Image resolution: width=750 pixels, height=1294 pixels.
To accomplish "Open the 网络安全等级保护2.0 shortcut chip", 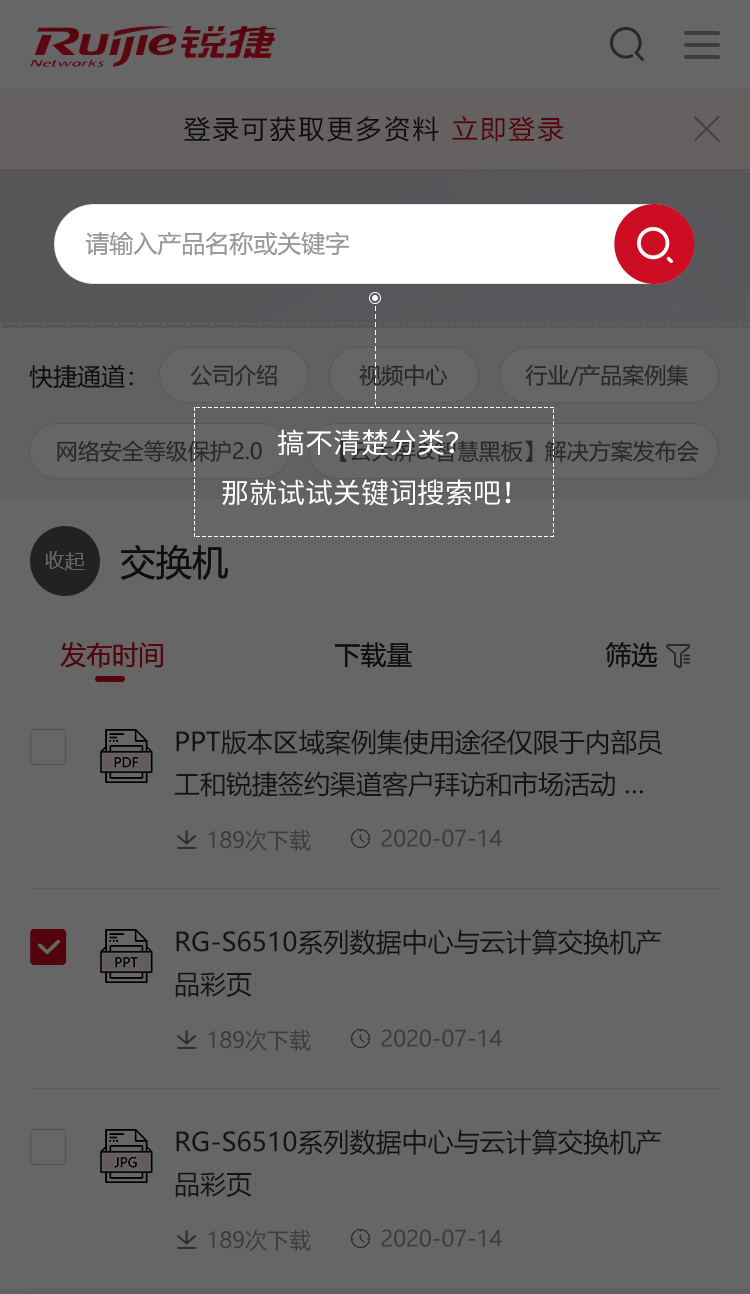I will 159,451.
